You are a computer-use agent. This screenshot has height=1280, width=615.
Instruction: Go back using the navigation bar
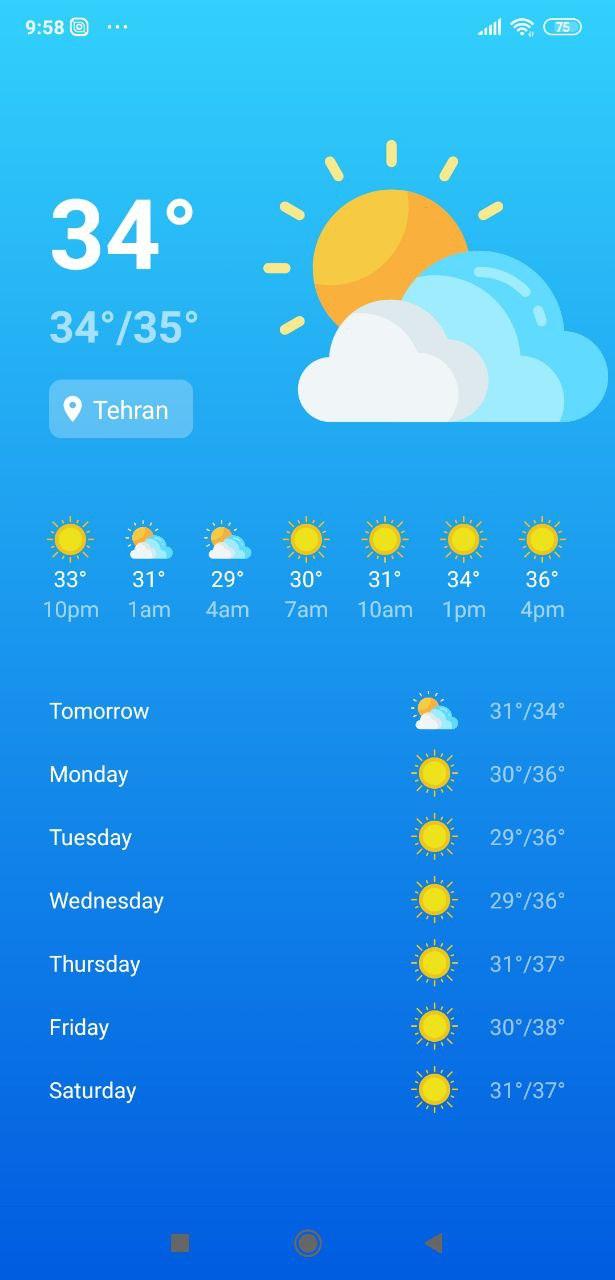pyautogui.click(x=433, y=1243)
